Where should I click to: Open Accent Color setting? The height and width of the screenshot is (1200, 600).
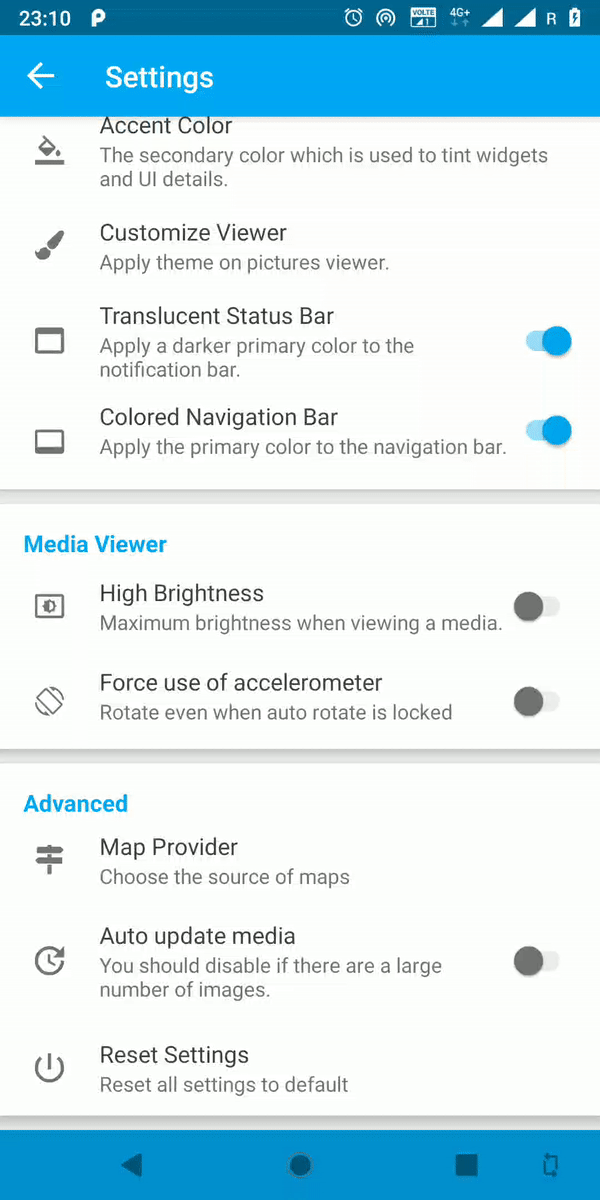click(x=300, y=153)
